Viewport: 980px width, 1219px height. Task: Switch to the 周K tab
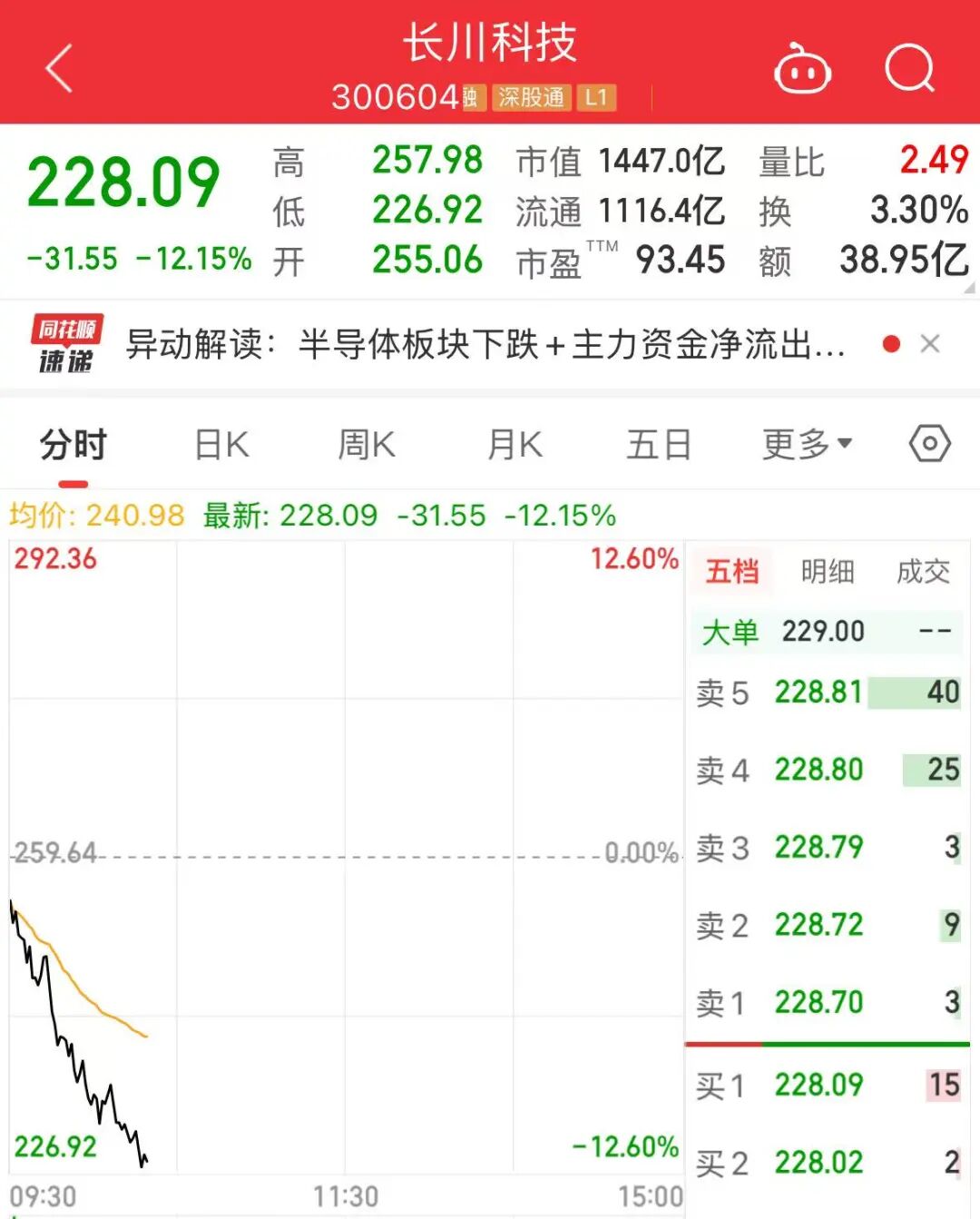[367, 445]
